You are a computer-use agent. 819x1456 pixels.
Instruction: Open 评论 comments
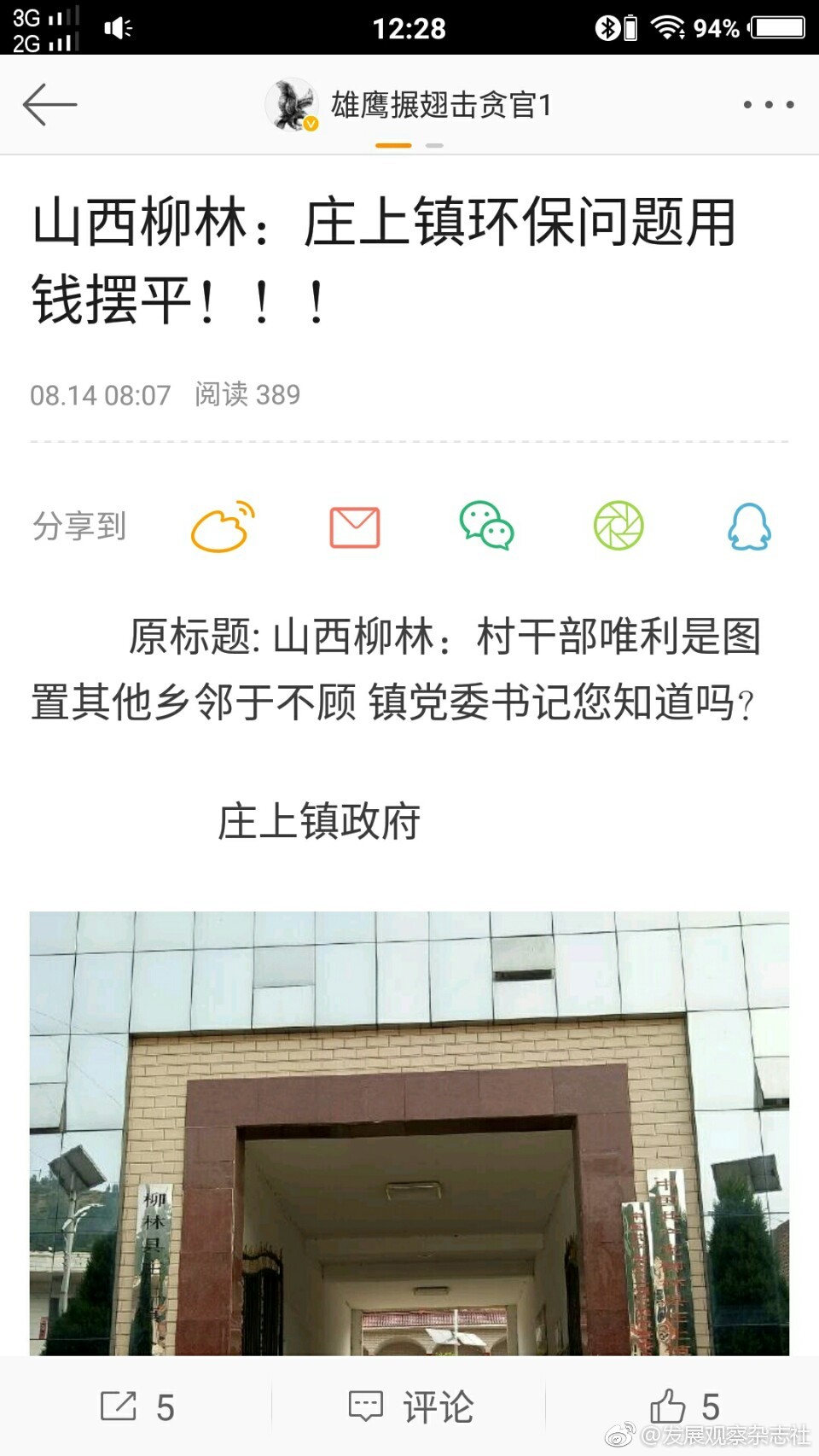pyautogui.click(x=409, y=1406)
